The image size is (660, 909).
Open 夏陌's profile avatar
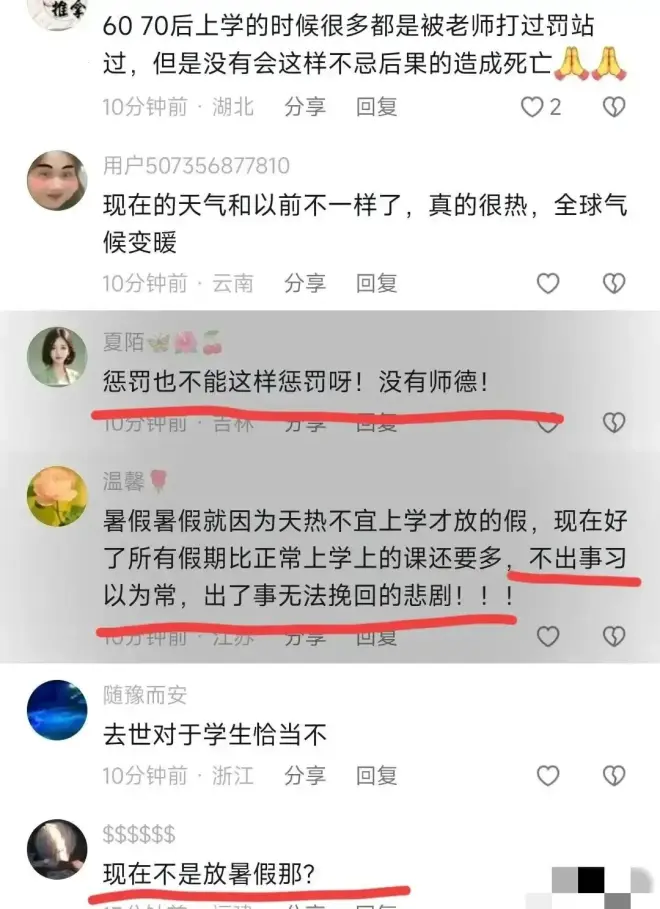[x=57, y=357]
